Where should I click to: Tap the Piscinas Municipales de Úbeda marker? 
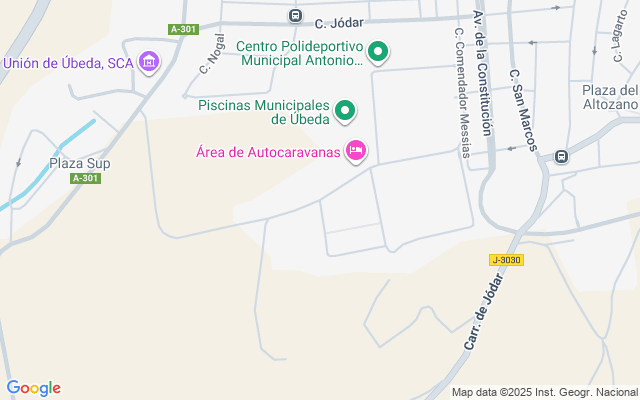click(x=345, y=111)
